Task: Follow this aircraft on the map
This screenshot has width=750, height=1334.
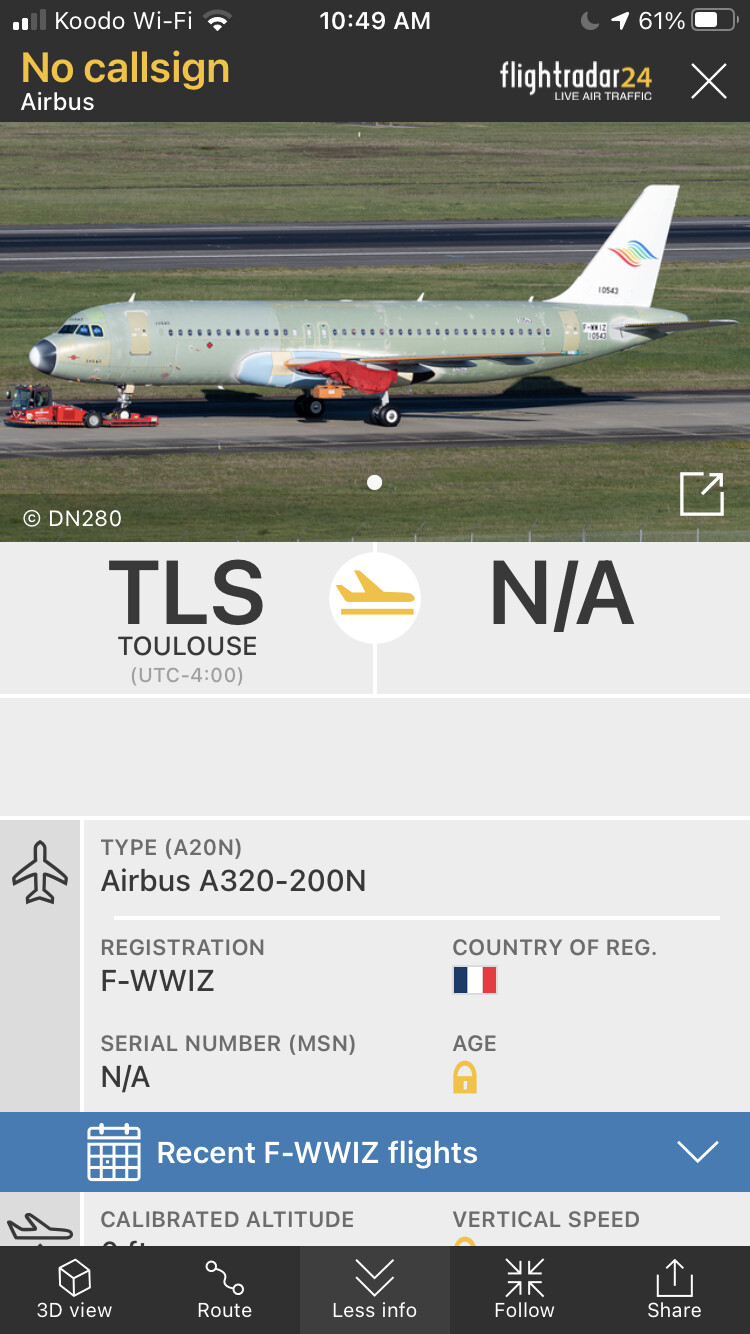Action: point(524,1290)
